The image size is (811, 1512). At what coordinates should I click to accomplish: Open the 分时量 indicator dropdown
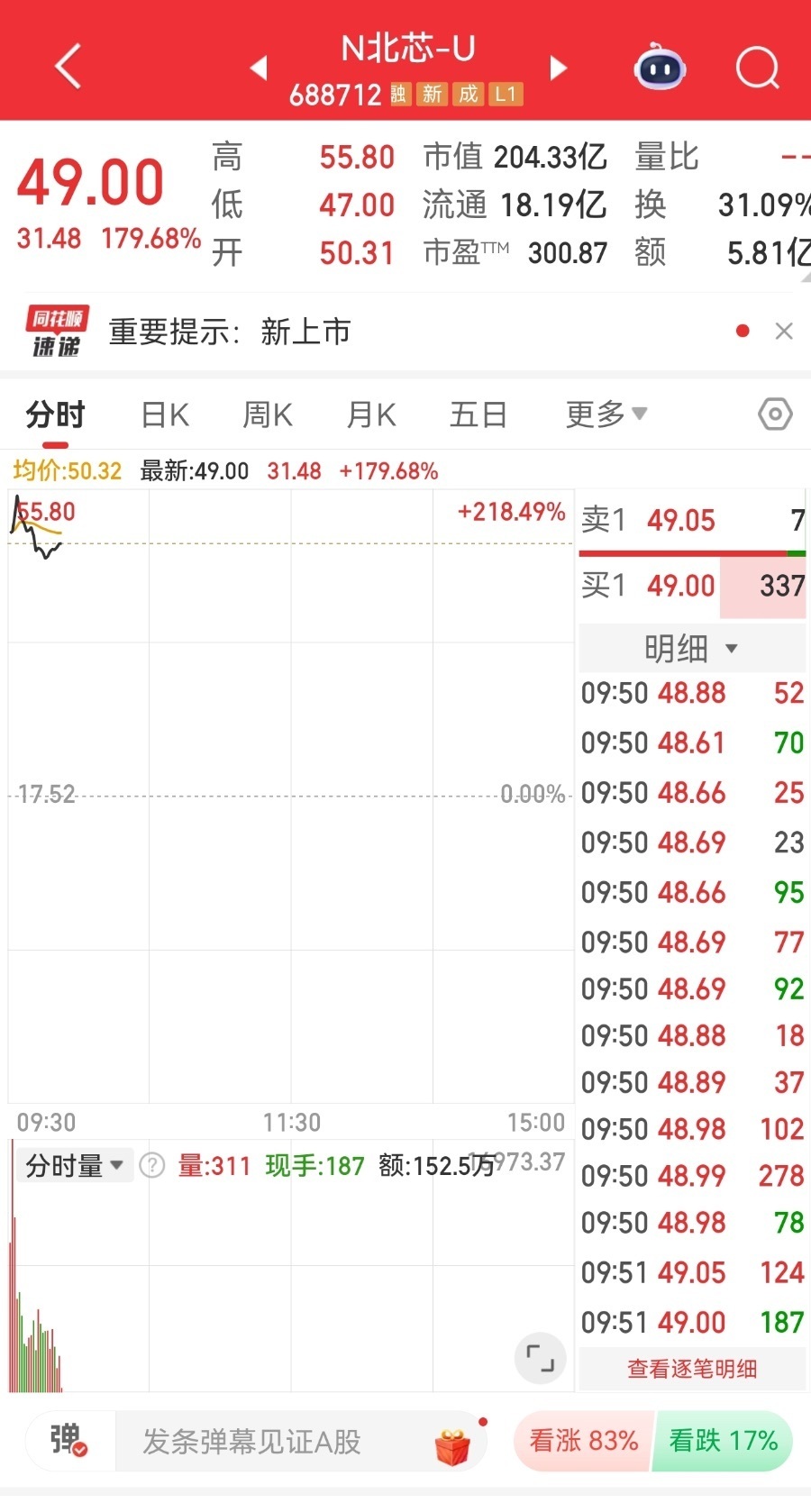[74, 1164]
